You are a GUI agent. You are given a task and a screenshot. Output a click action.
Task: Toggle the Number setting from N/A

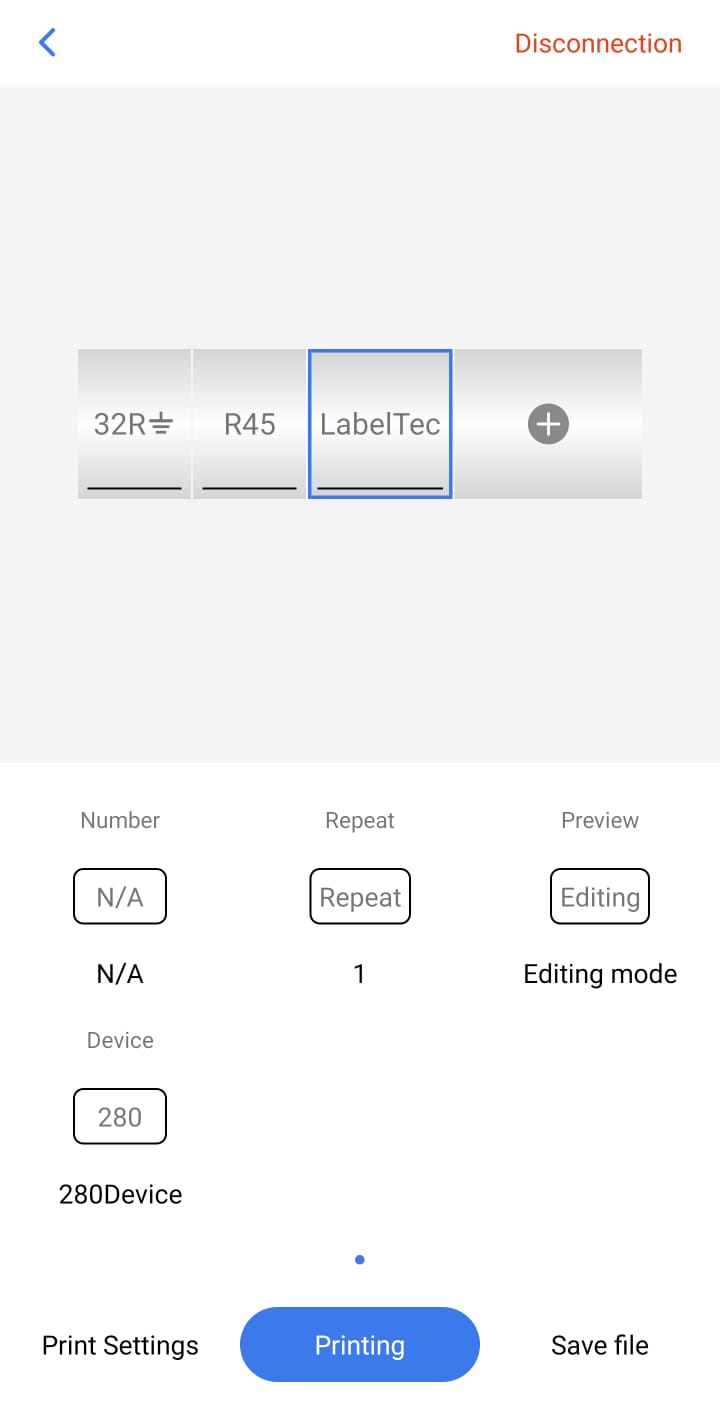point(119,896)
